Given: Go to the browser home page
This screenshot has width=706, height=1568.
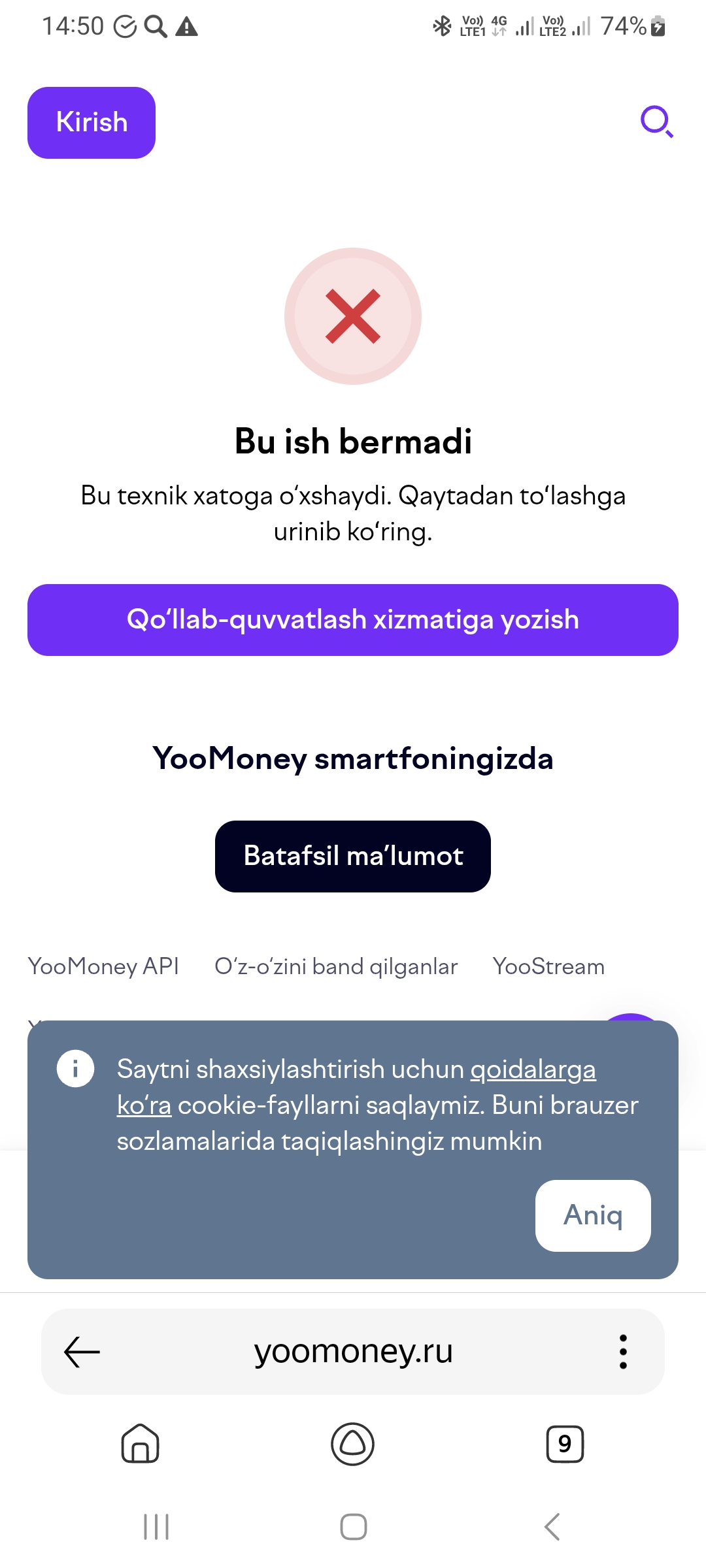Looking at the screenshot, I should click(140, 1444).
